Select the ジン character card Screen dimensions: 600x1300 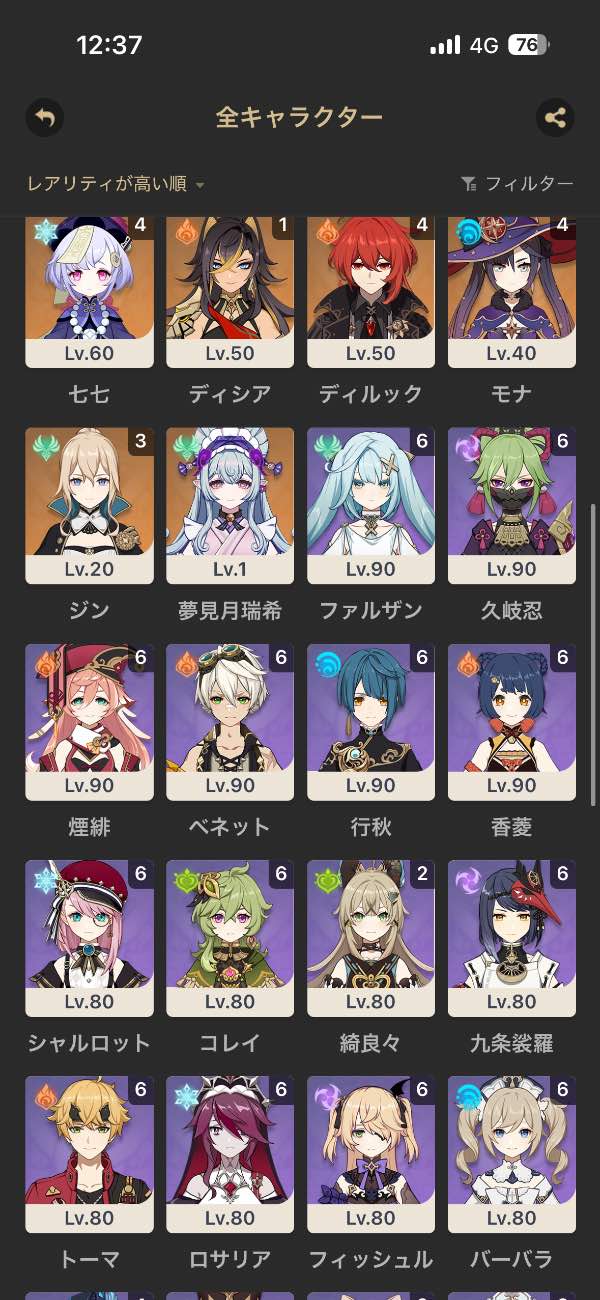[89, 505]
